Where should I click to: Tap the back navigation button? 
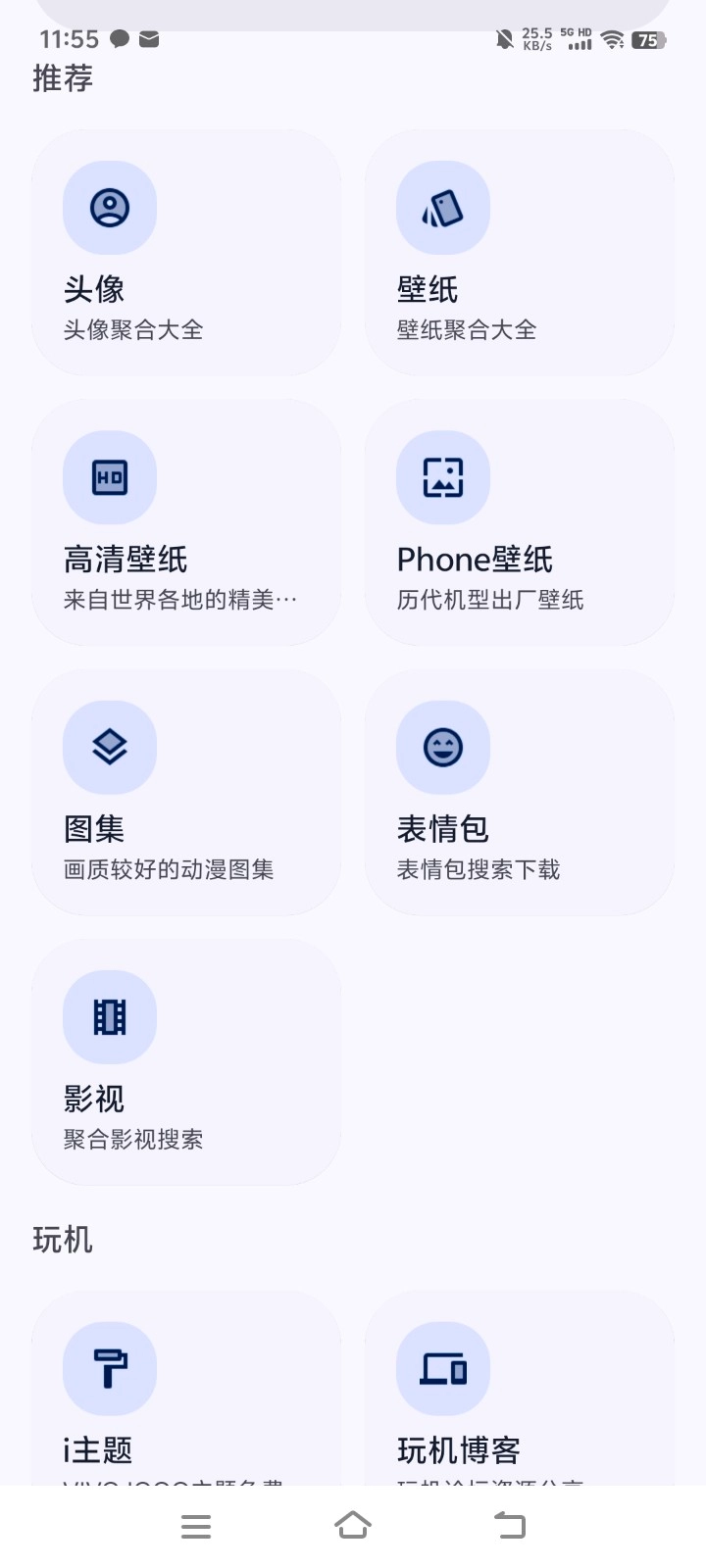coord(509,1526)
